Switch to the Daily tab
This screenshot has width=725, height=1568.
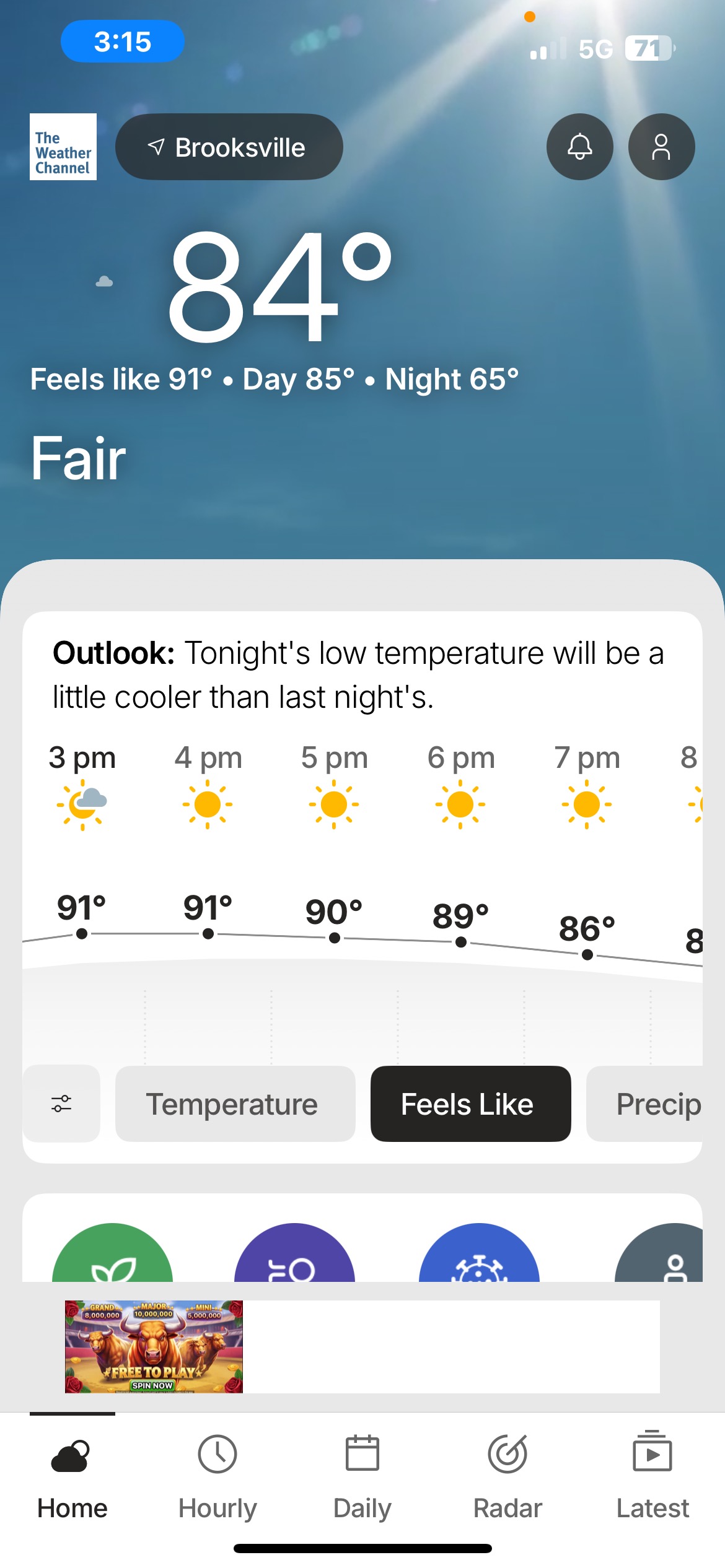tap(362, 1477)
